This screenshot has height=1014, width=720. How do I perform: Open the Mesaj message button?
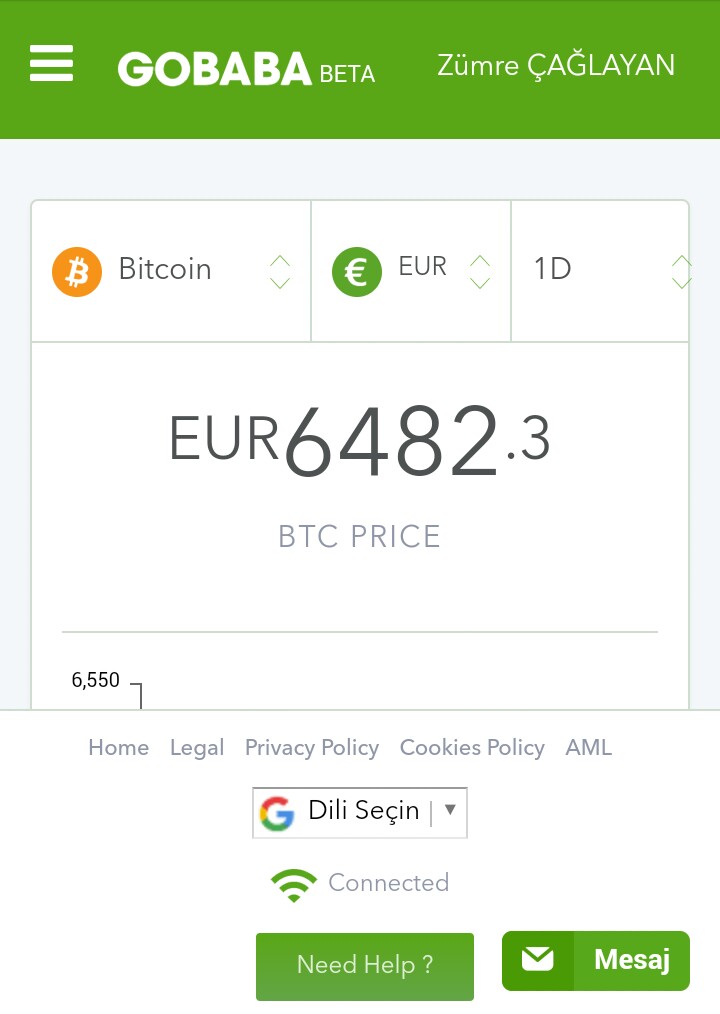tap(596, 961)
